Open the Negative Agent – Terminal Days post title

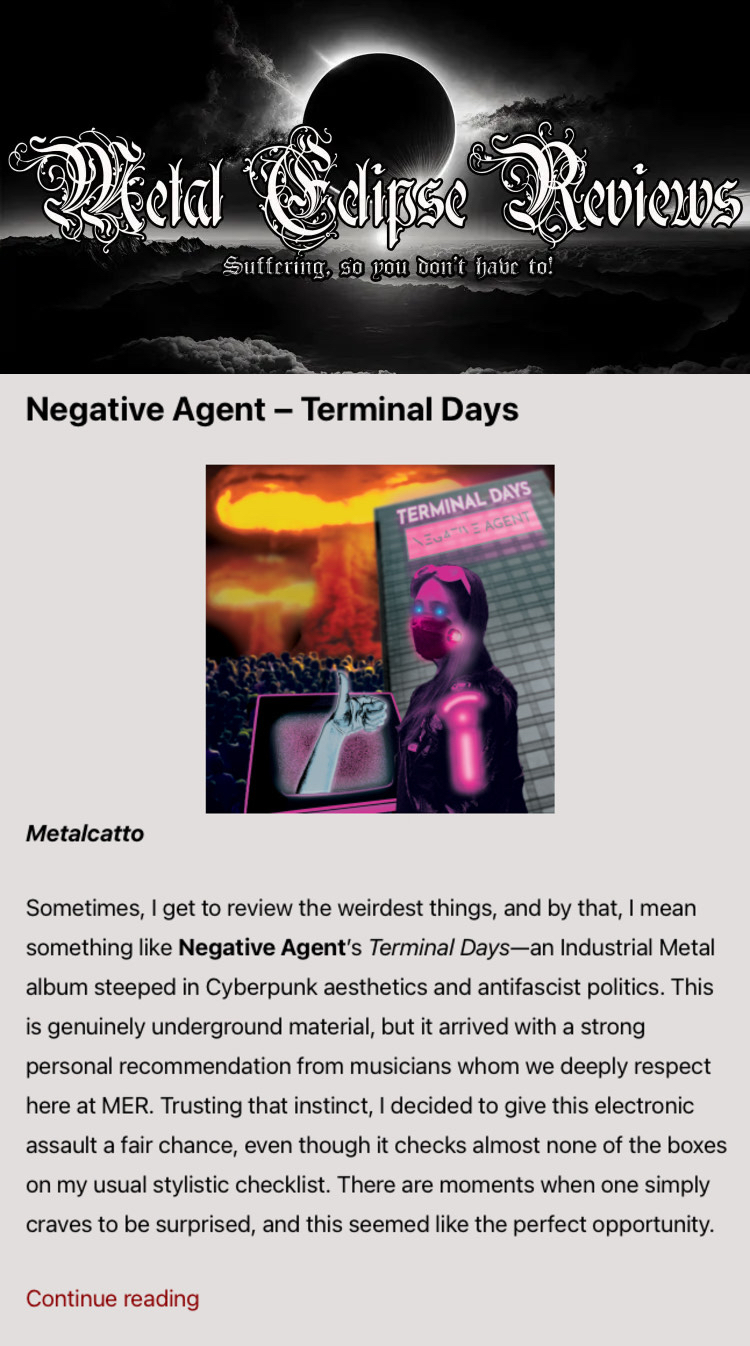click(272, 409)
